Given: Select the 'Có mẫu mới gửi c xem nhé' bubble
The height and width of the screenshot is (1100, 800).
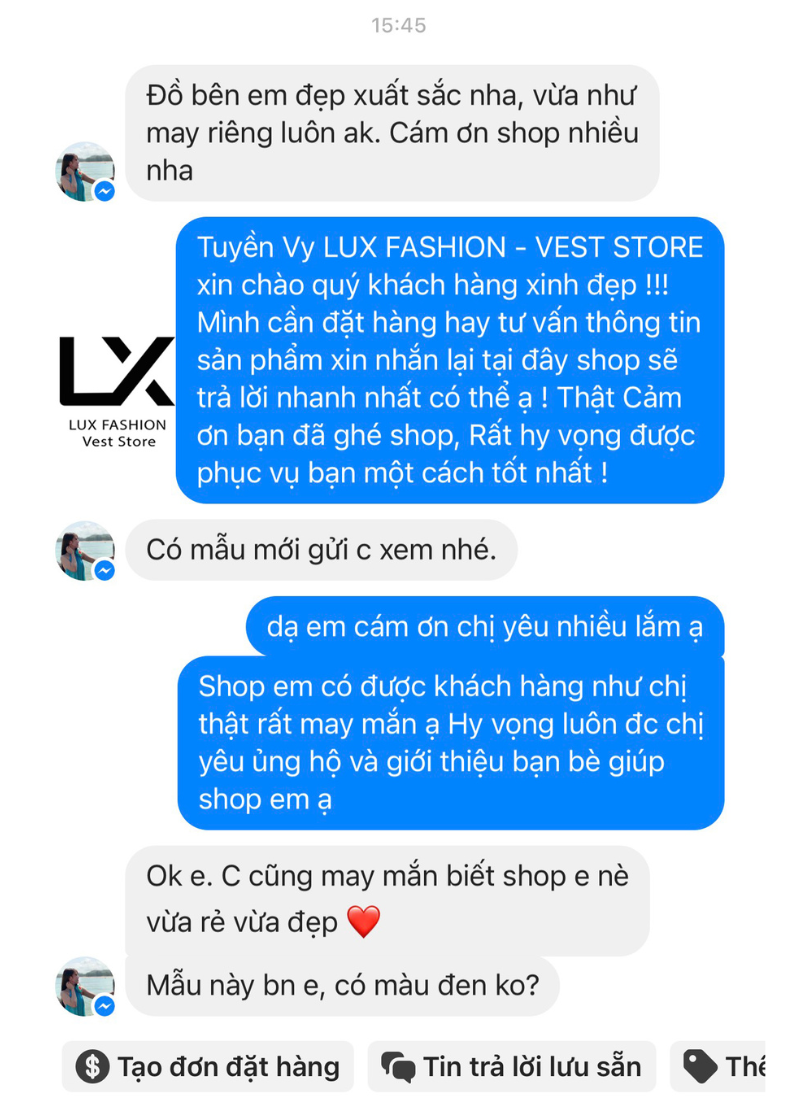Looking at the screenshot, I should click(322, 550).
